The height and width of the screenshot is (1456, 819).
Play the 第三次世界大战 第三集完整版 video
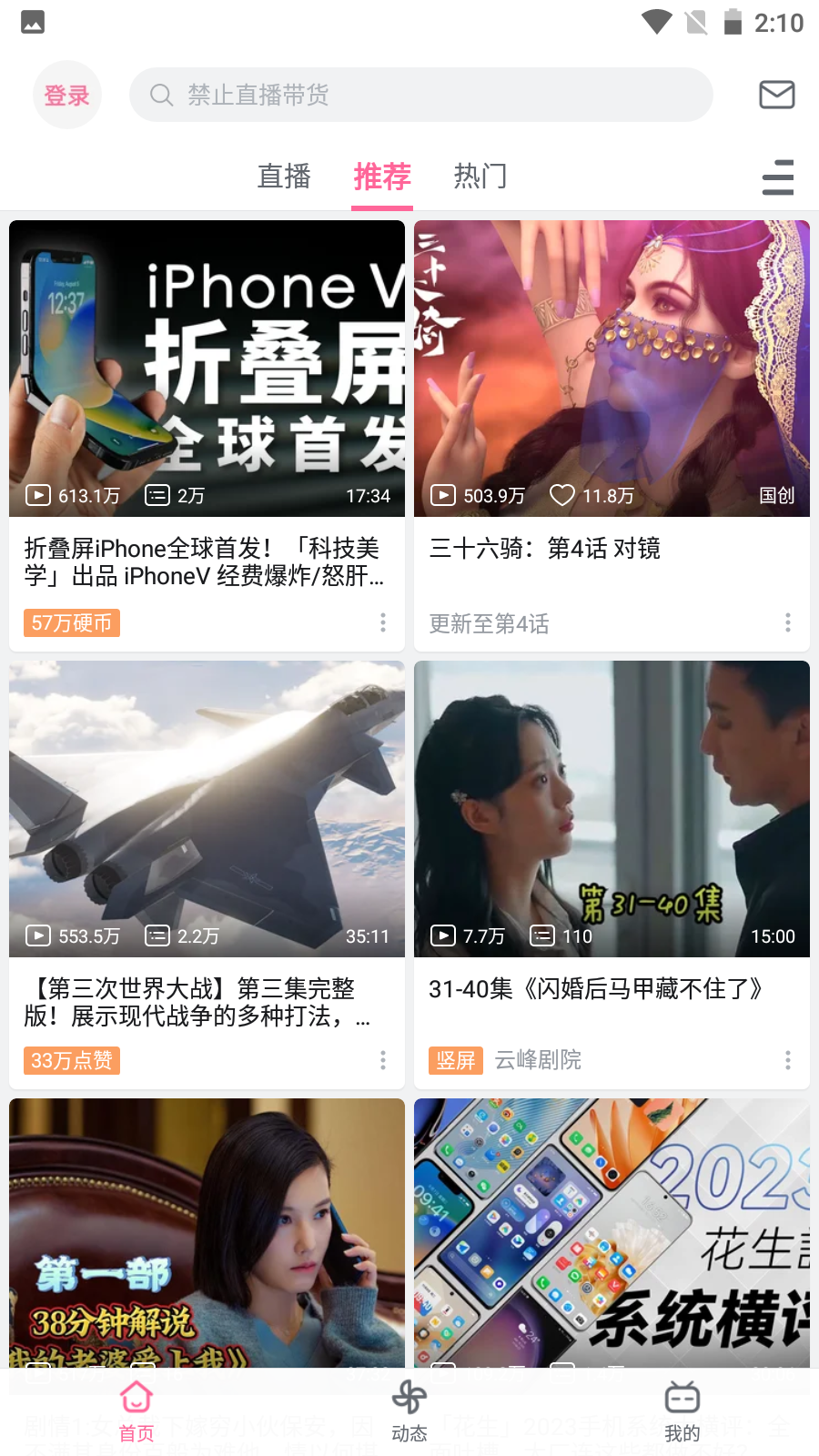click(x=207, y=808)
